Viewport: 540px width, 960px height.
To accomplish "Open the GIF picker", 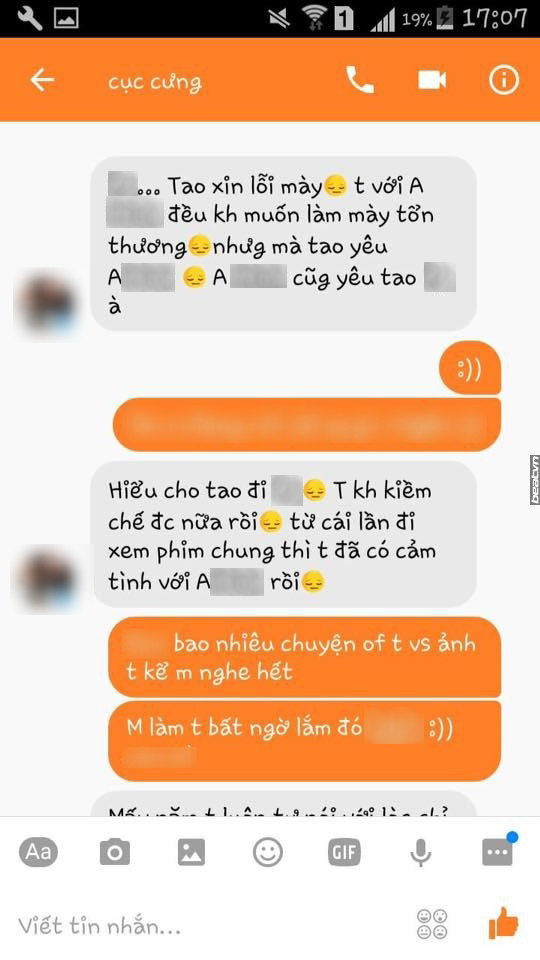I will click(x=344, y=852).
